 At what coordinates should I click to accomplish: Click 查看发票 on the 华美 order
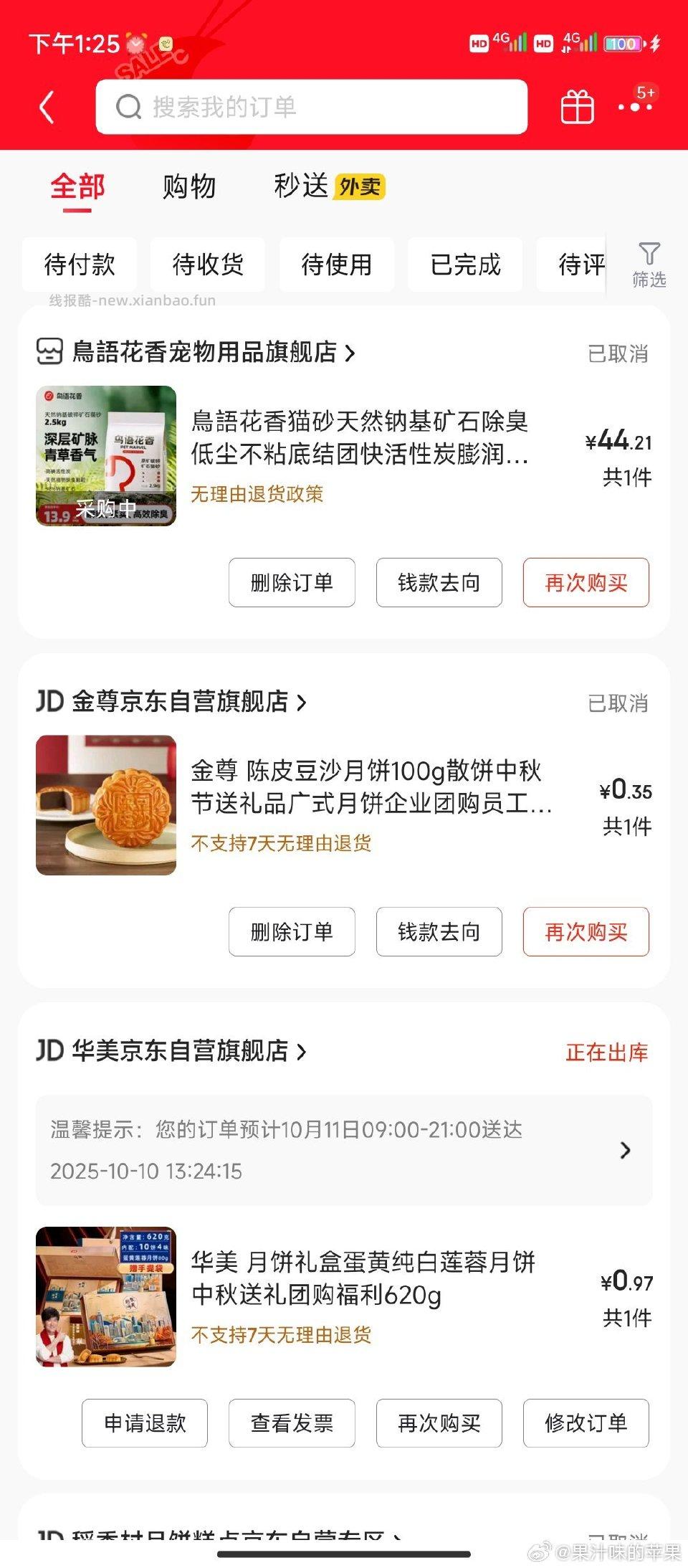[x=292, y=1424]
